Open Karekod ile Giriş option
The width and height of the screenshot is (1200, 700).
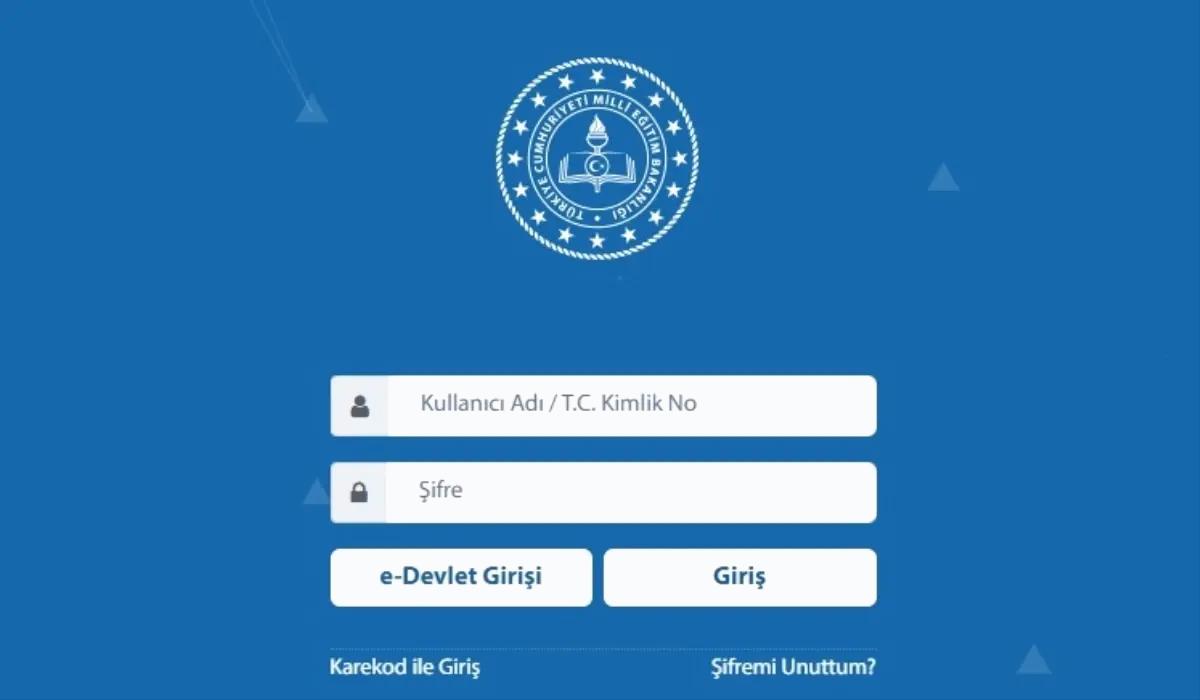(404, 666)
